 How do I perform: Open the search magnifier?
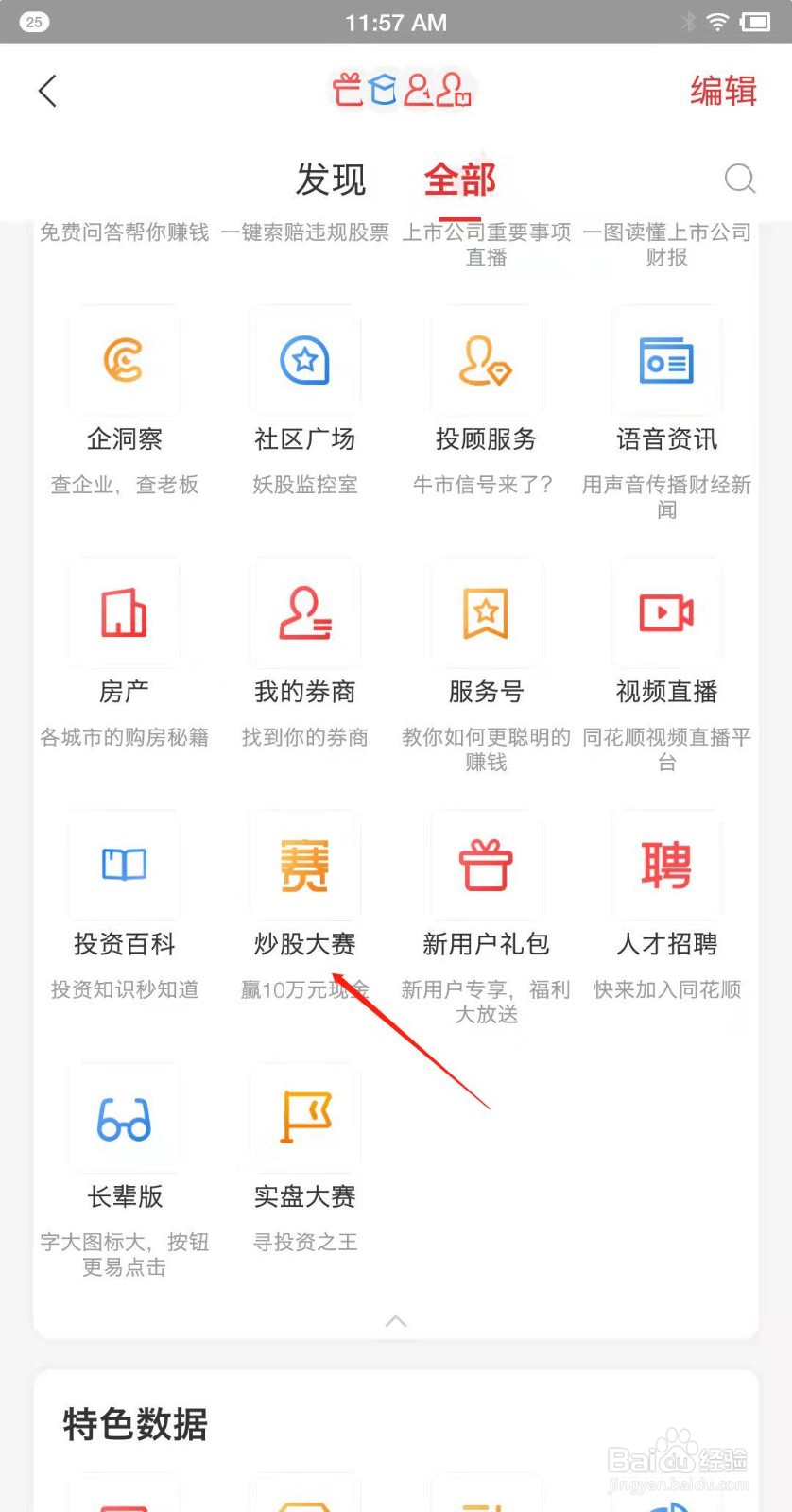click(740, 179)
